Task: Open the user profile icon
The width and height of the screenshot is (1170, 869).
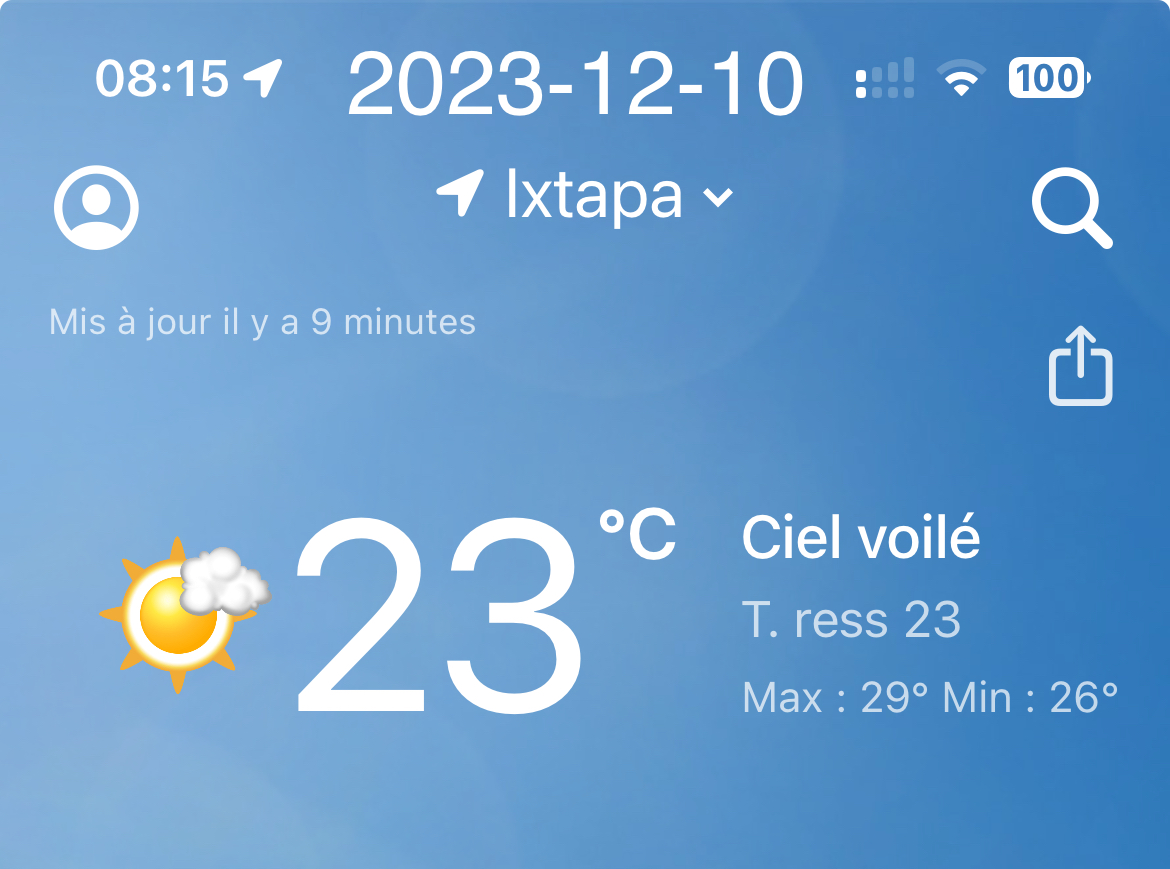Action: point(96,208)
